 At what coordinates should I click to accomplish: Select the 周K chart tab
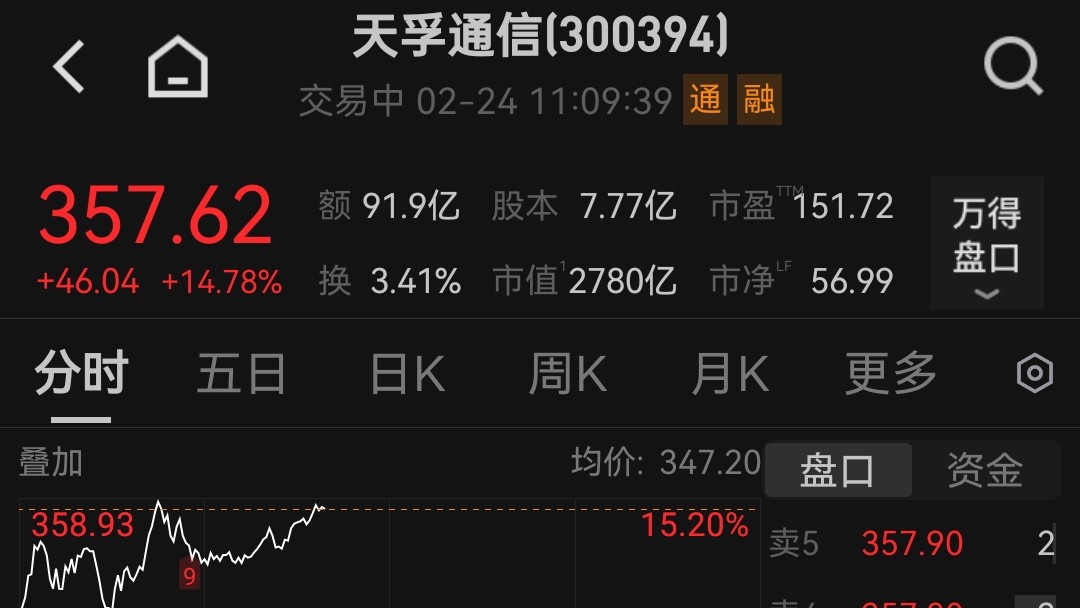tap(567, 374)
